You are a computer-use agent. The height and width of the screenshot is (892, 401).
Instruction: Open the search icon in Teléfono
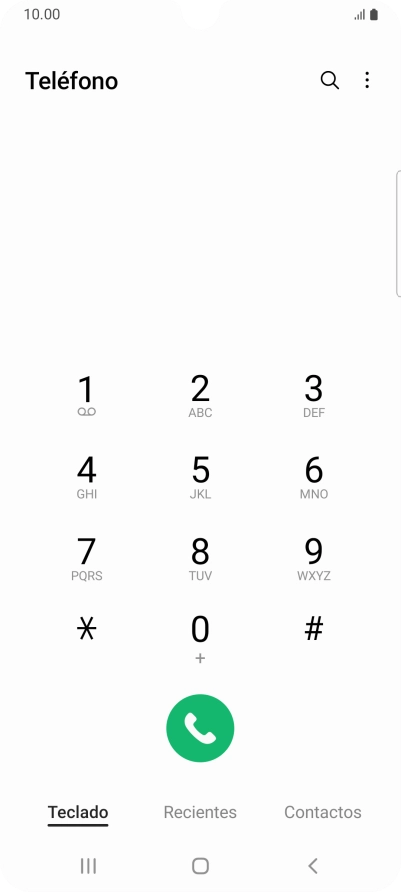(330, 80)
